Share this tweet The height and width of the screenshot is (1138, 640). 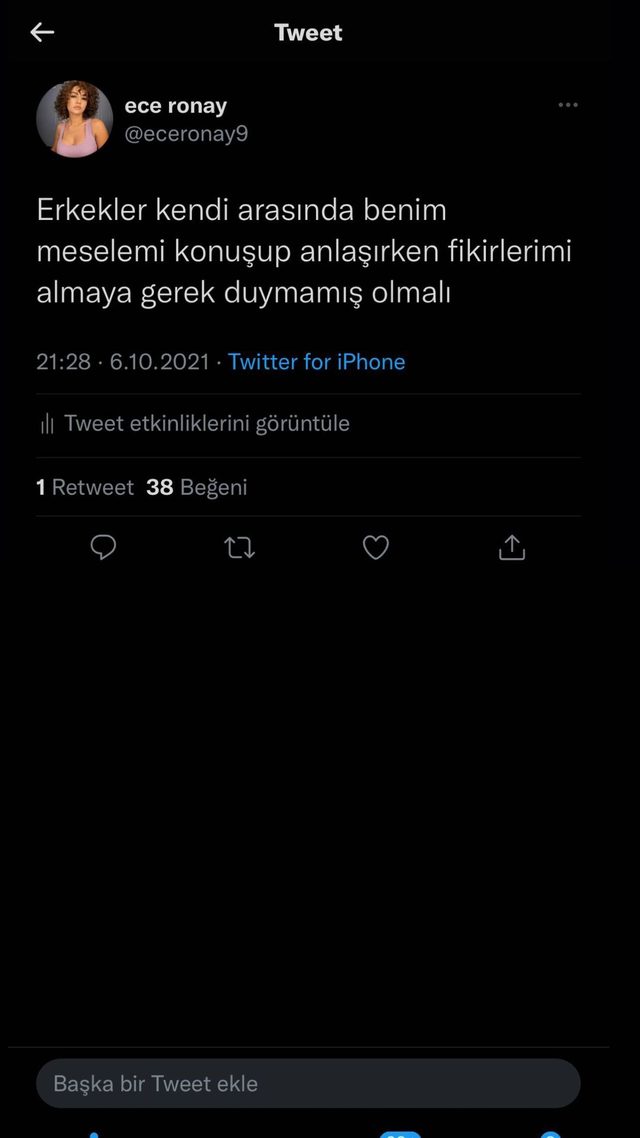(511, 547)
